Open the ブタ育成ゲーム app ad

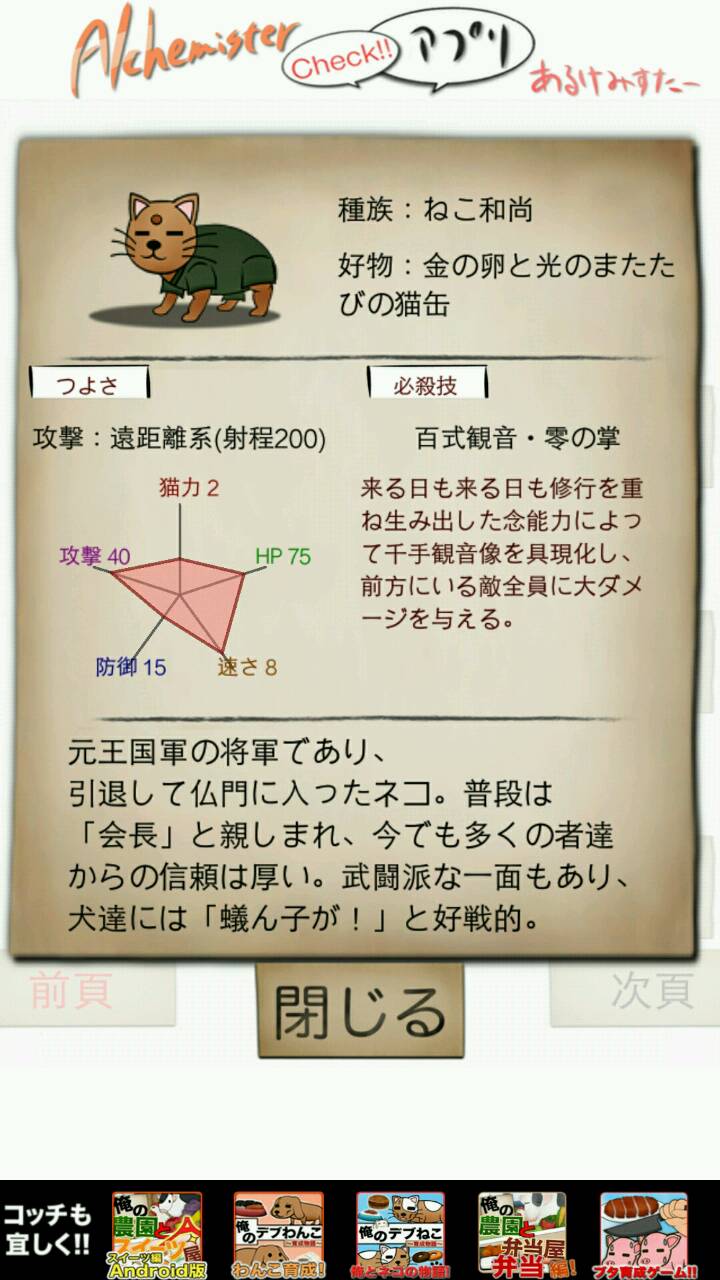point(644,1236)
